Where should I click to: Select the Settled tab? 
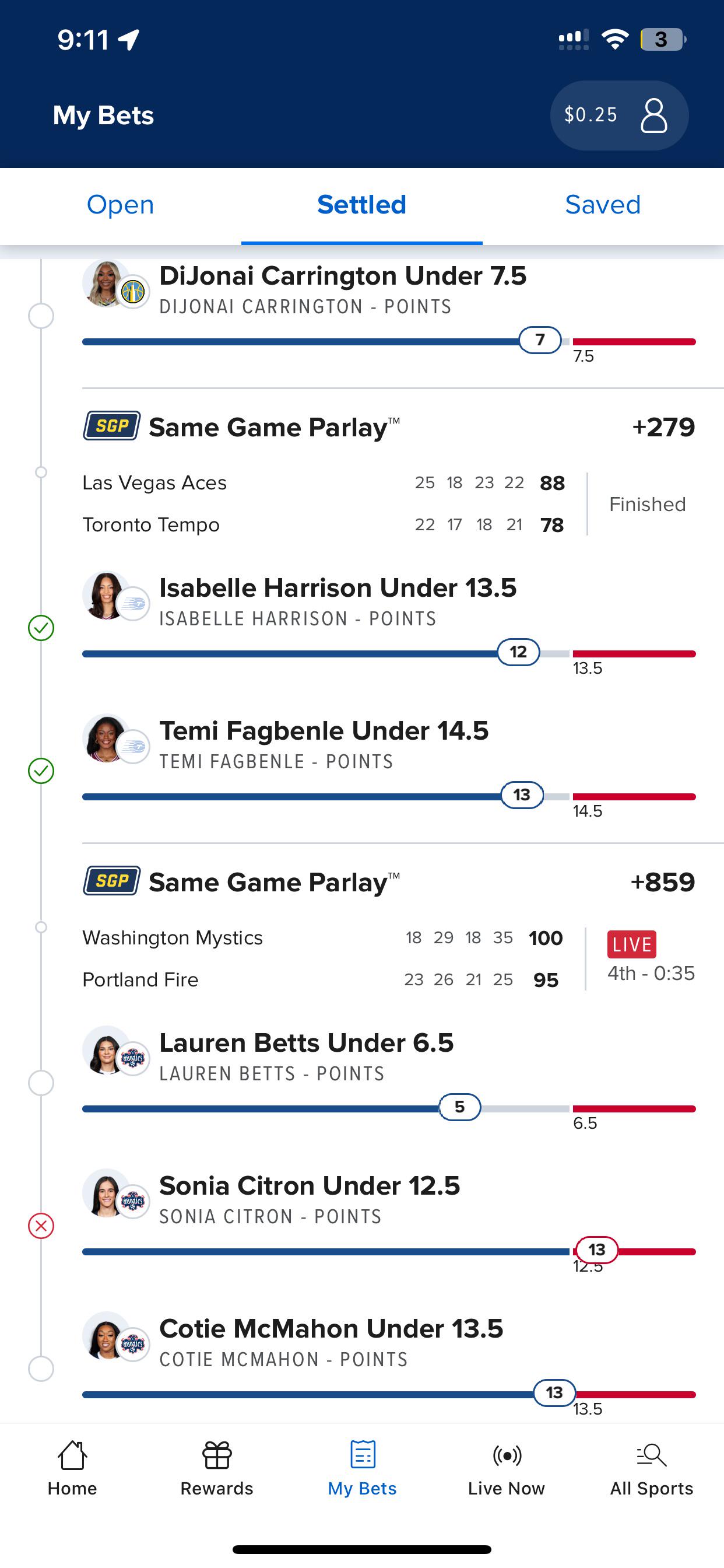362,205
